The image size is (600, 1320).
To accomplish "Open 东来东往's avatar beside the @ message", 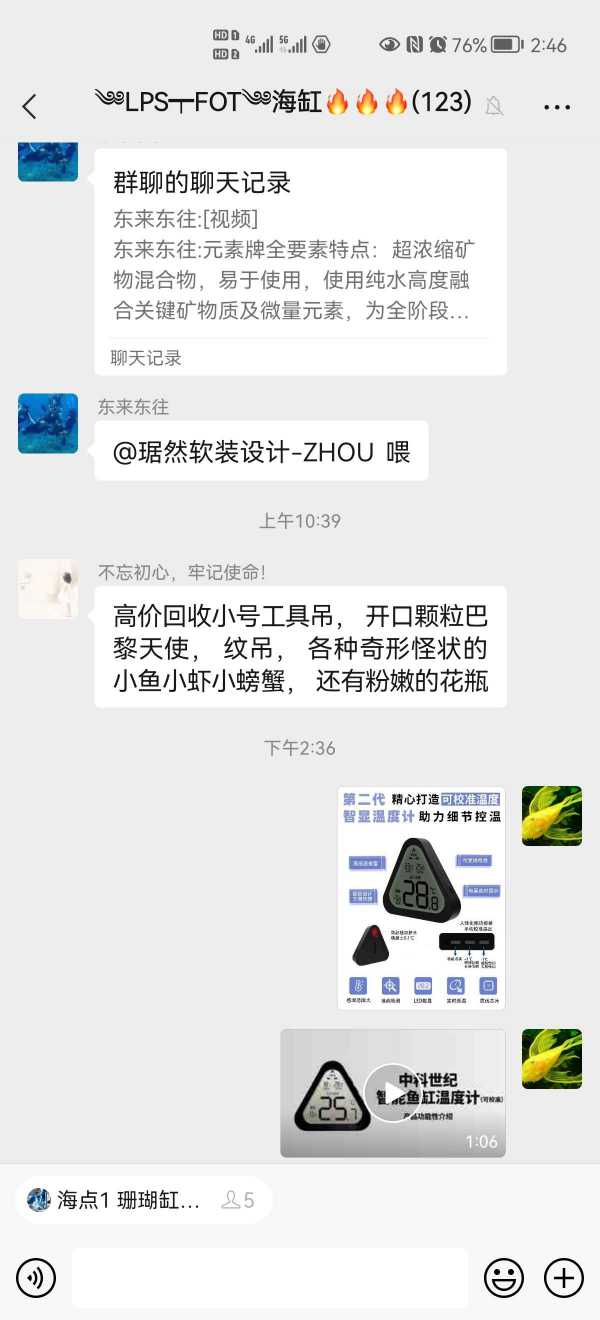I will click(48, 423).
